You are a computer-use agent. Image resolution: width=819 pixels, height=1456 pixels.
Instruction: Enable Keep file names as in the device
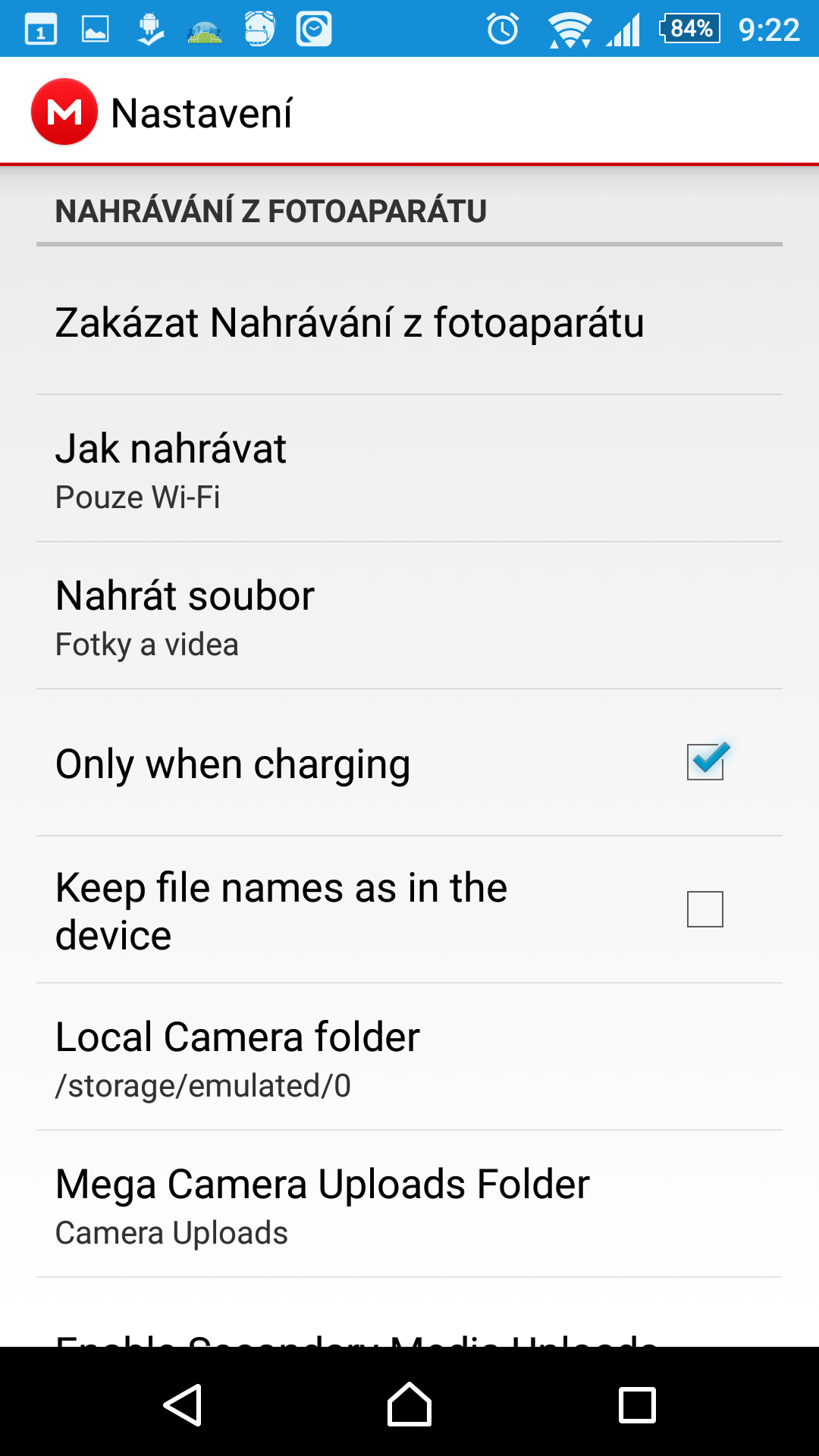click(x=705, y=909)
